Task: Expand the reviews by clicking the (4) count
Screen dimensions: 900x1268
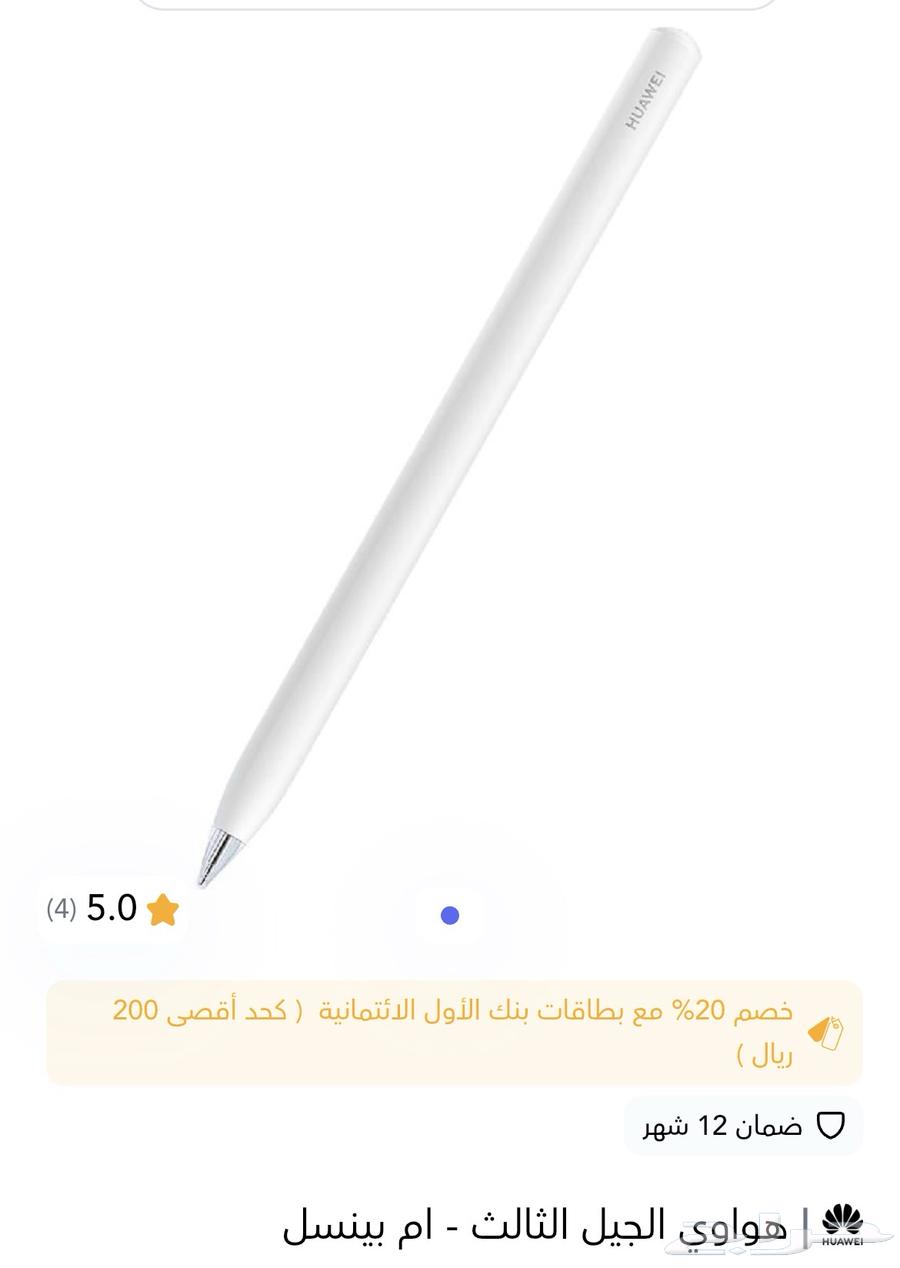Action: click(59, 910)
